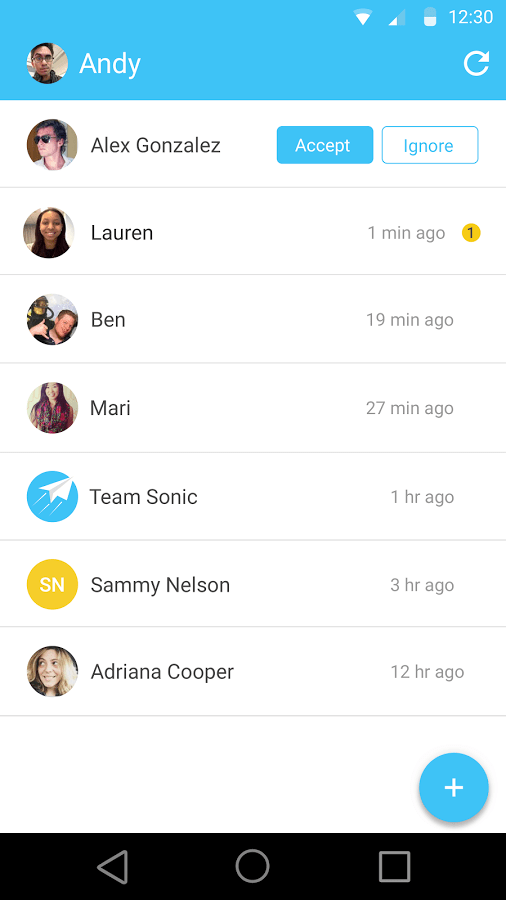The width and height of the screenshot is (506, 900).
Task: Open the conversation with Ben
Action: [253, 319]
